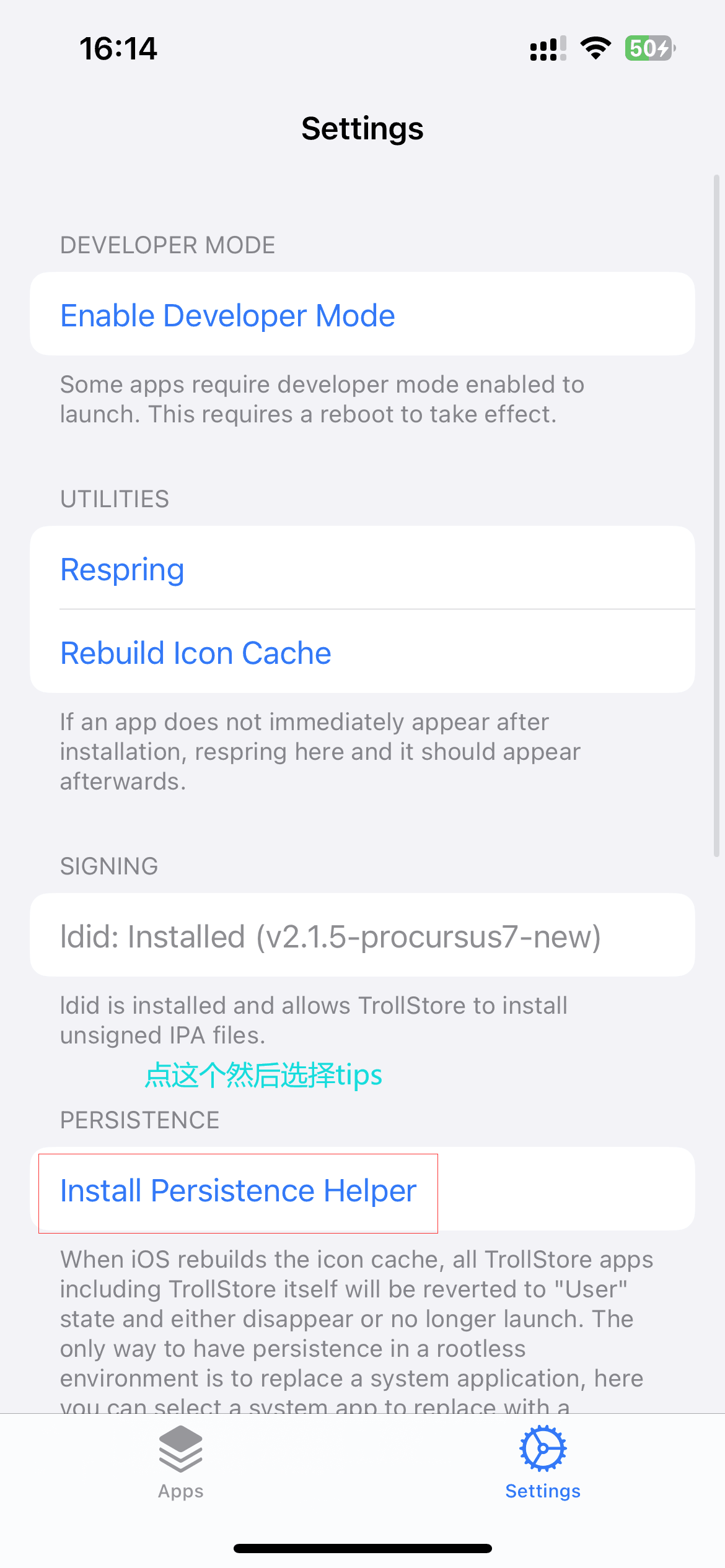Respring the device

click(123, 569)
